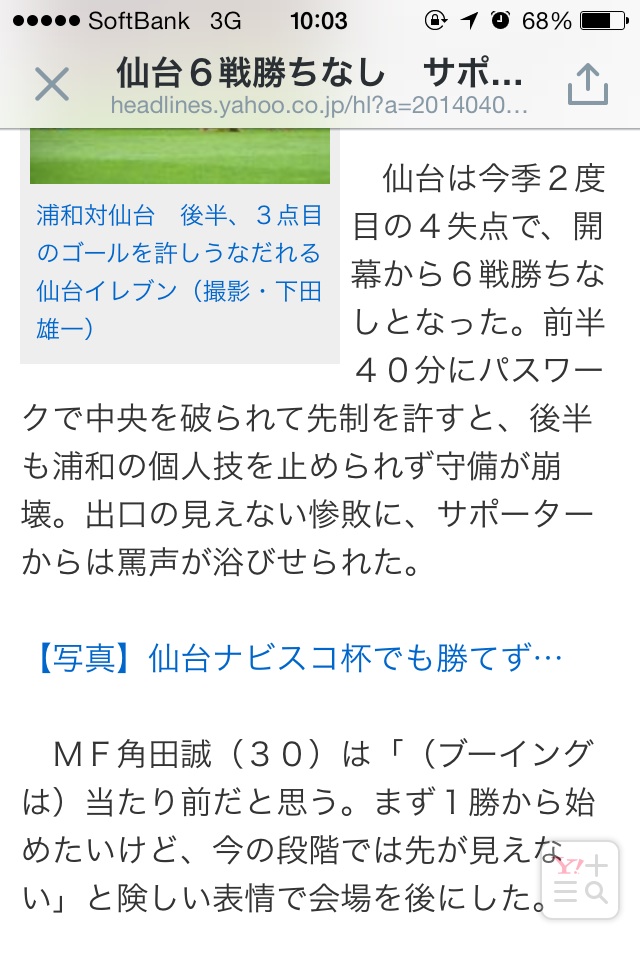Open the floating Yahoo search menu button

click(x=580, y=879)
